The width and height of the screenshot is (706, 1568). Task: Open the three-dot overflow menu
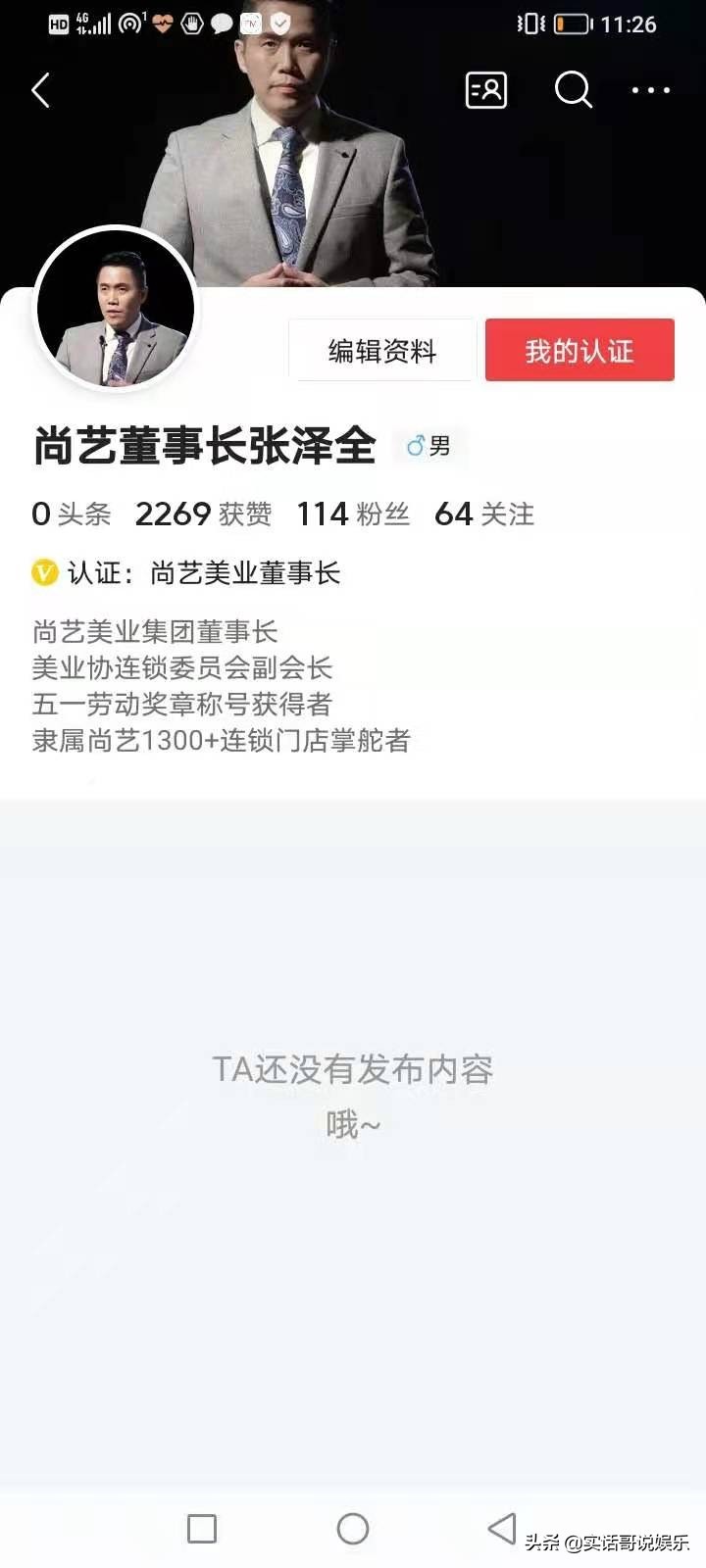click(650, 91)
